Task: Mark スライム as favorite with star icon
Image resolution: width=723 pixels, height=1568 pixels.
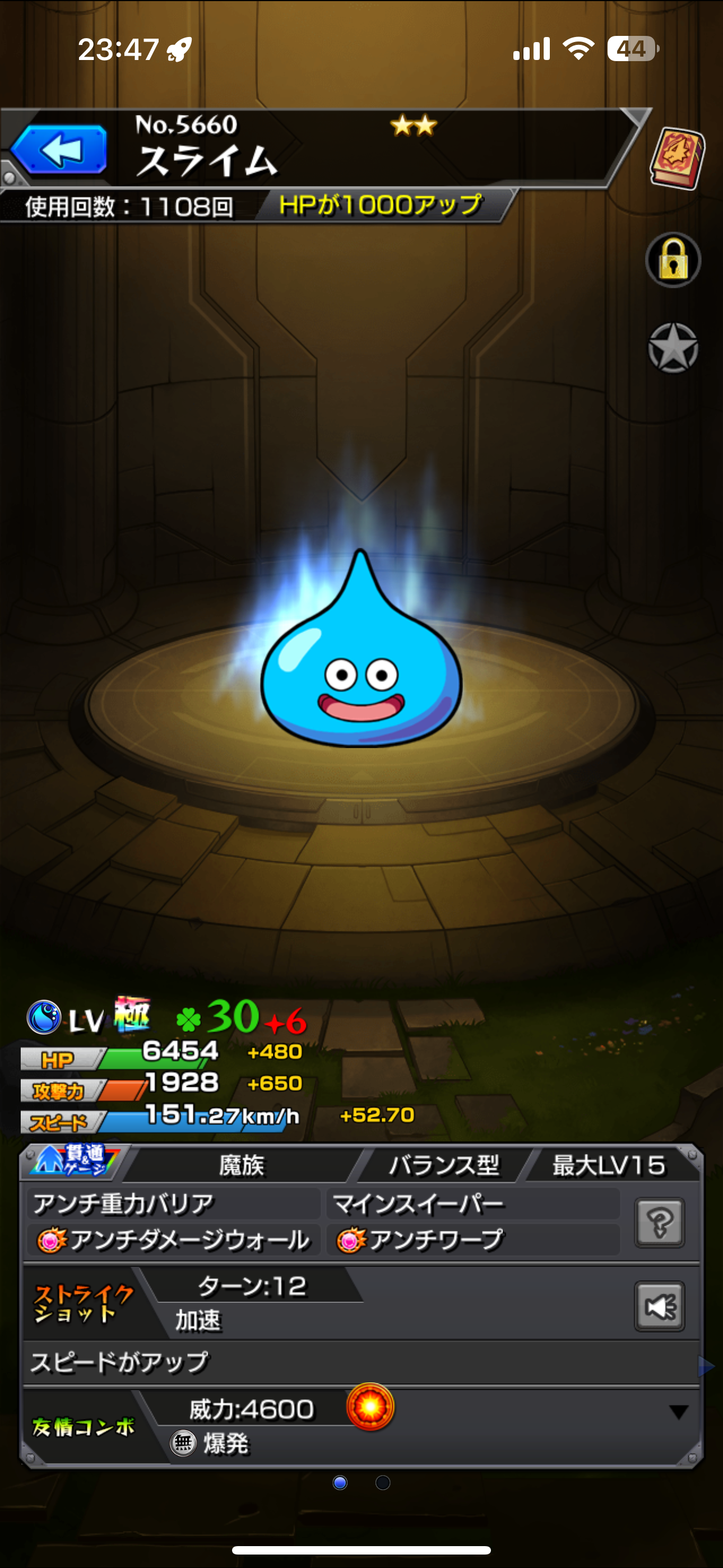Action: 673,348
